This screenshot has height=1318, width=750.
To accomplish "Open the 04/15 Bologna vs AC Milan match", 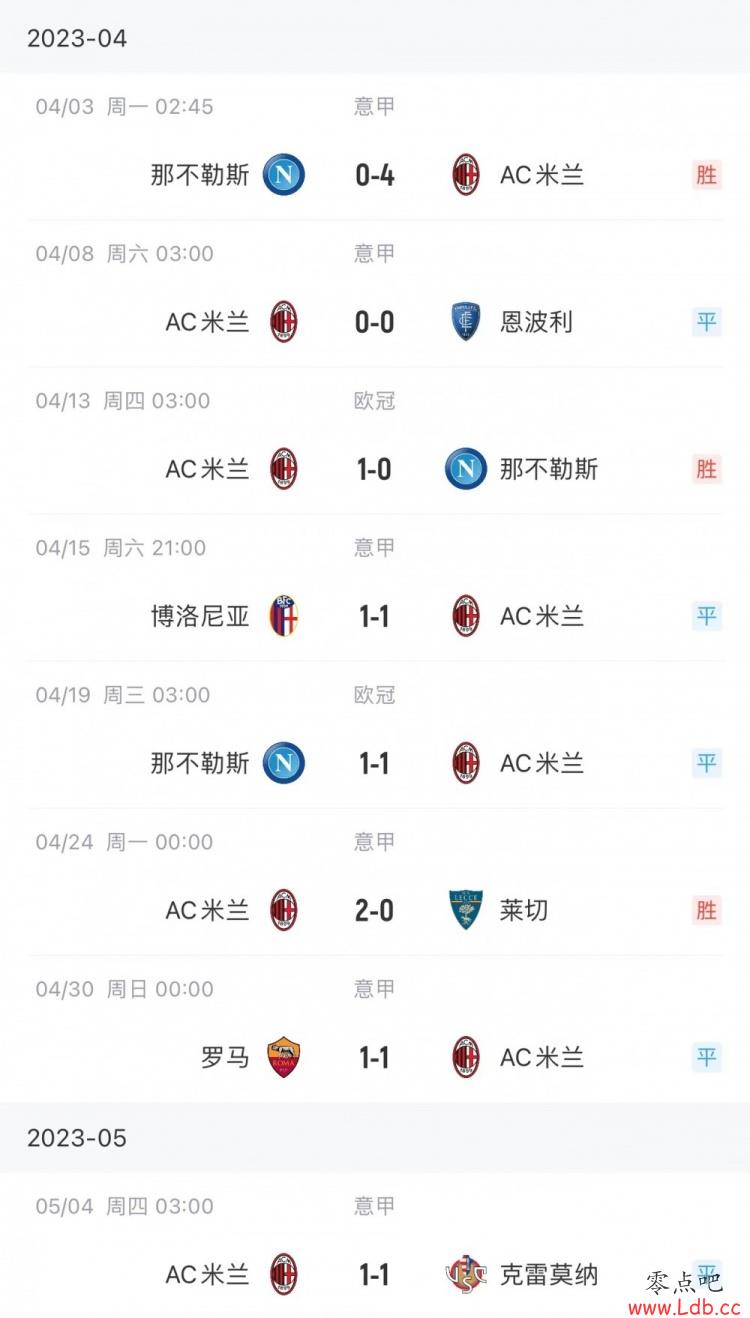I will click(375, 588).
